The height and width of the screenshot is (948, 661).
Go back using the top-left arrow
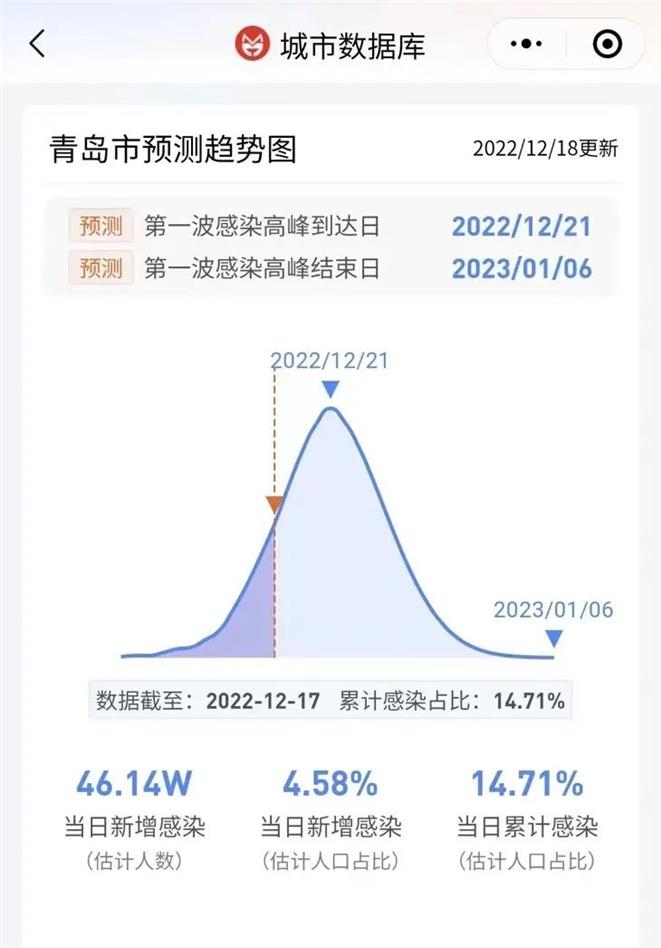click(x=38, y=44)
